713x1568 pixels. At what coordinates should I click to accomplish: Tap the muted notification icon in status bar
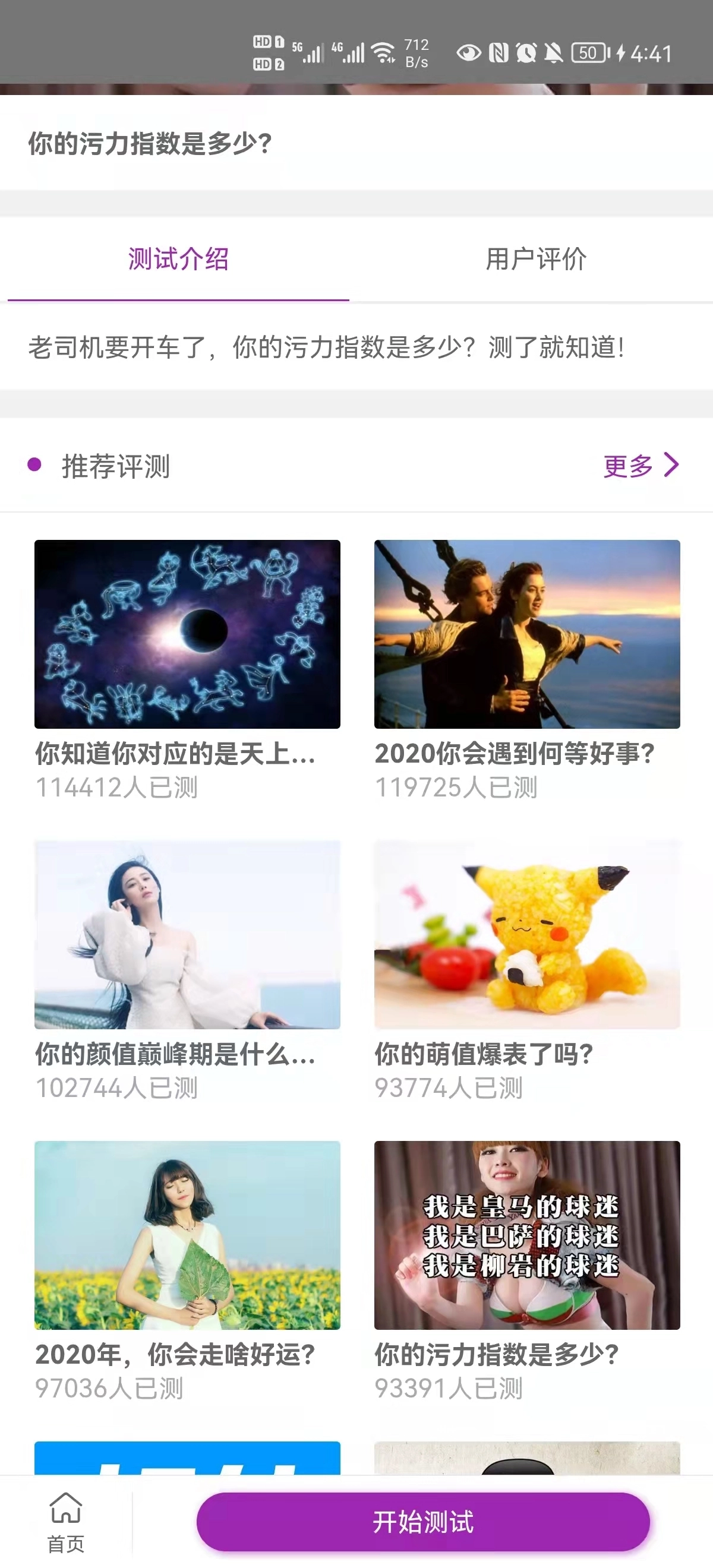pyautogui.click(x=556, y=53)
